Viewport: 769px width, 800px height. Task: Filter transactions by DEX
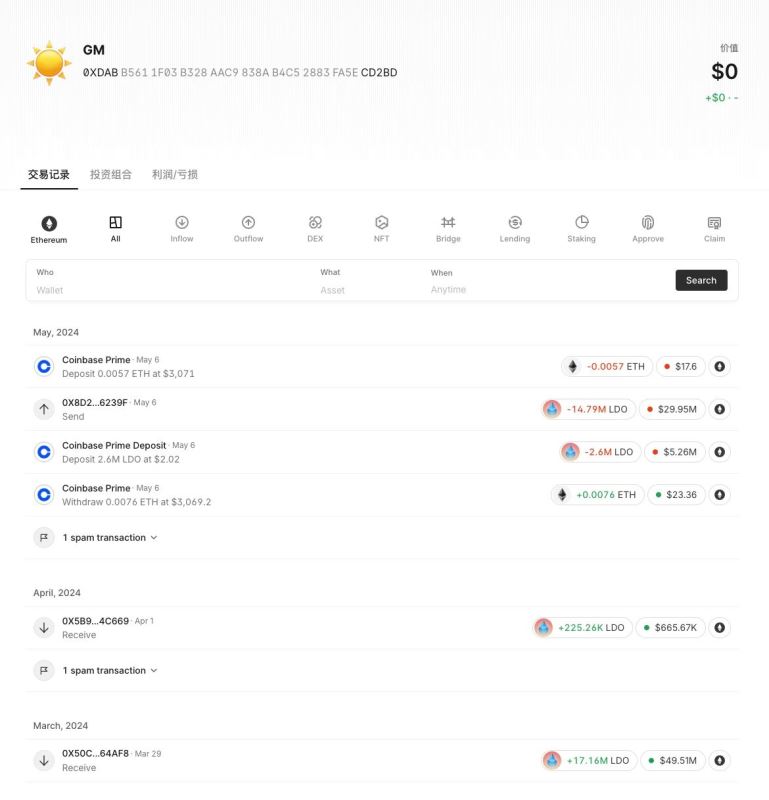click(315, 229)
